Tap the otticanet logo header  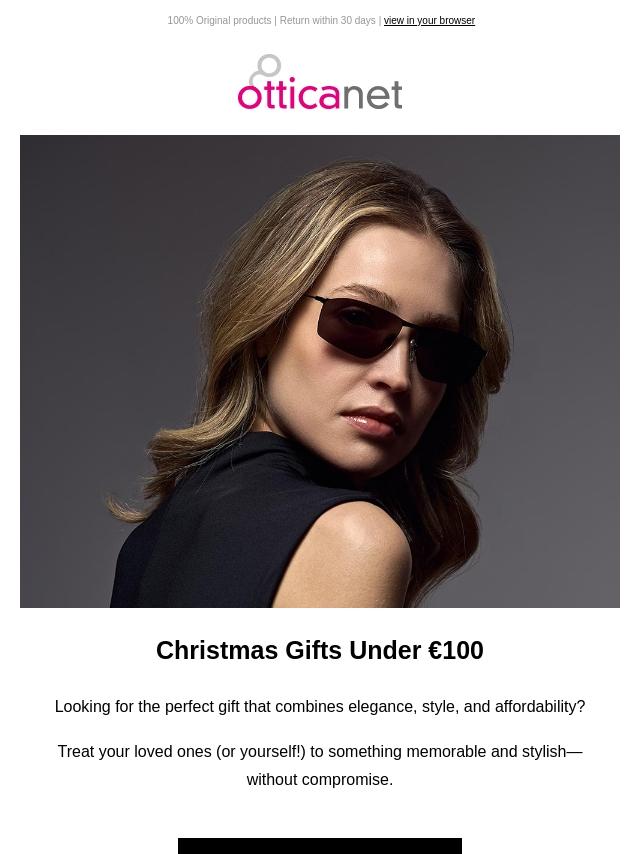320,82
